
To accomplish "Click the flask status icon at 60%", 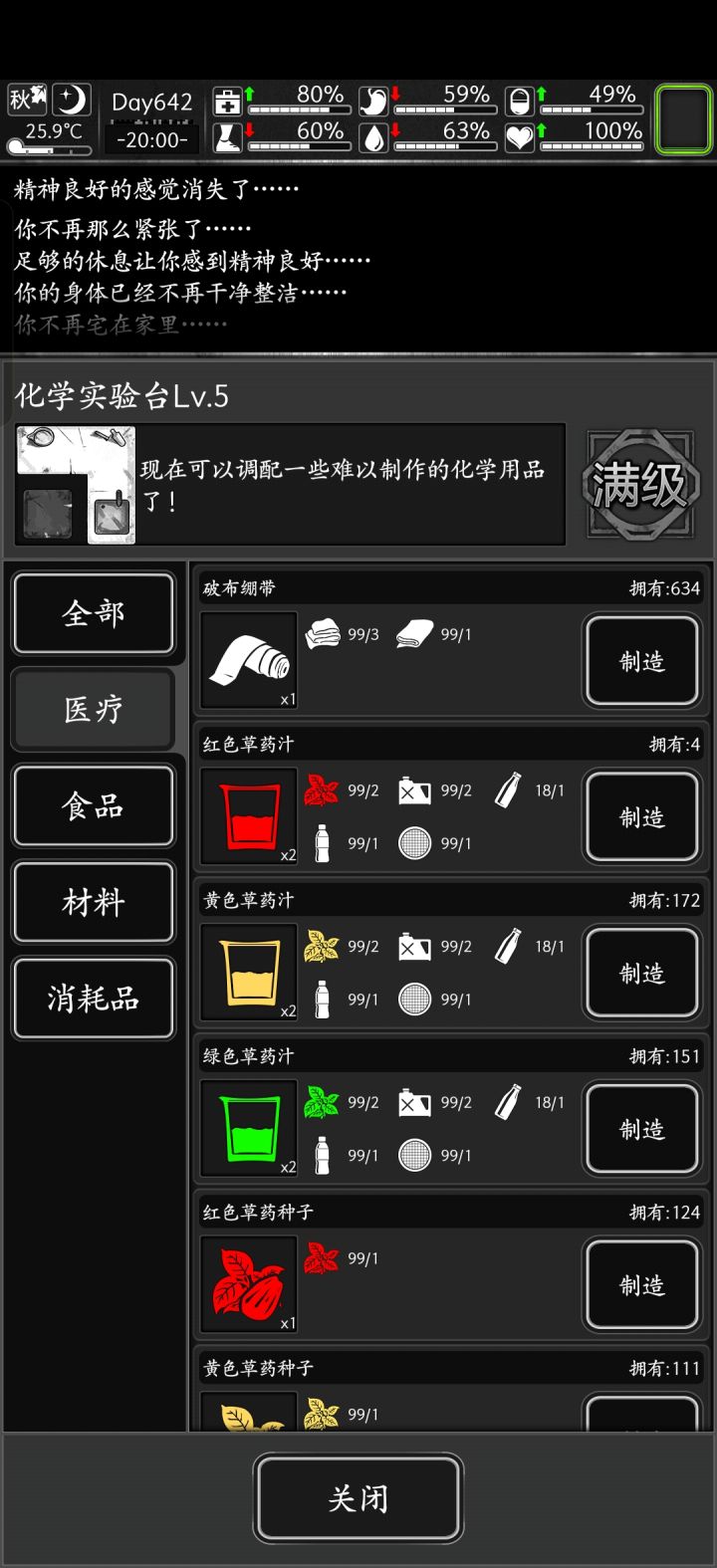I will [230, 137].
